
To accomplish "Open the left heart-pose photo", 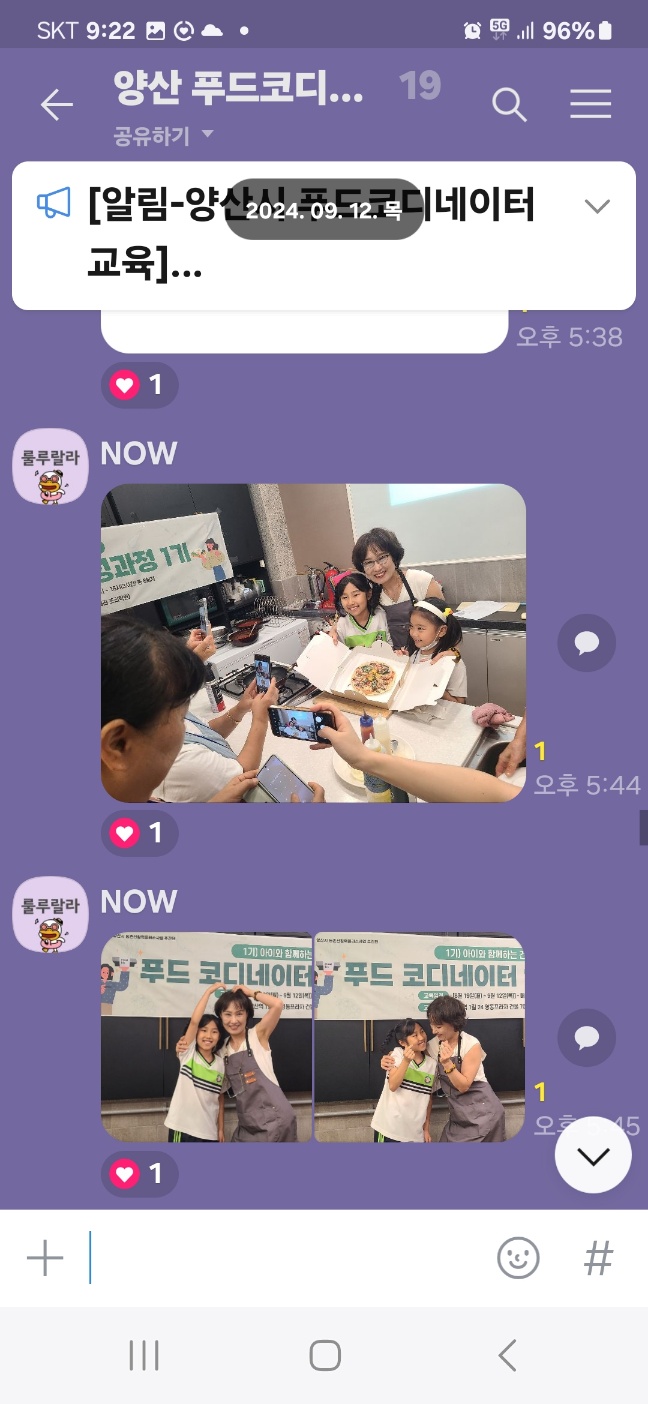I will point(206,1038).
